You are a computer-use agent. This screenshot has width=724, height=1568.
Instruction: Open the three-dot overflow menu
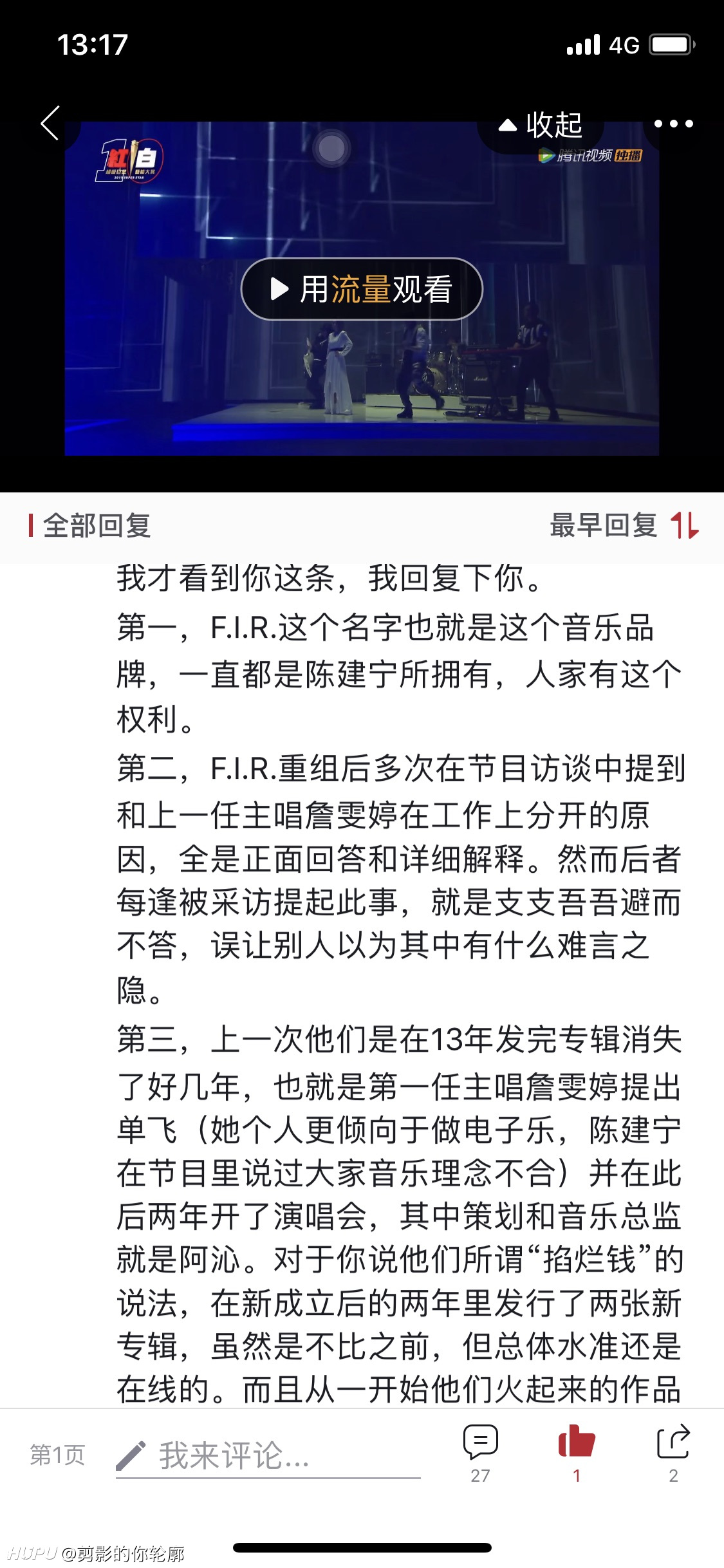point(673,124)
